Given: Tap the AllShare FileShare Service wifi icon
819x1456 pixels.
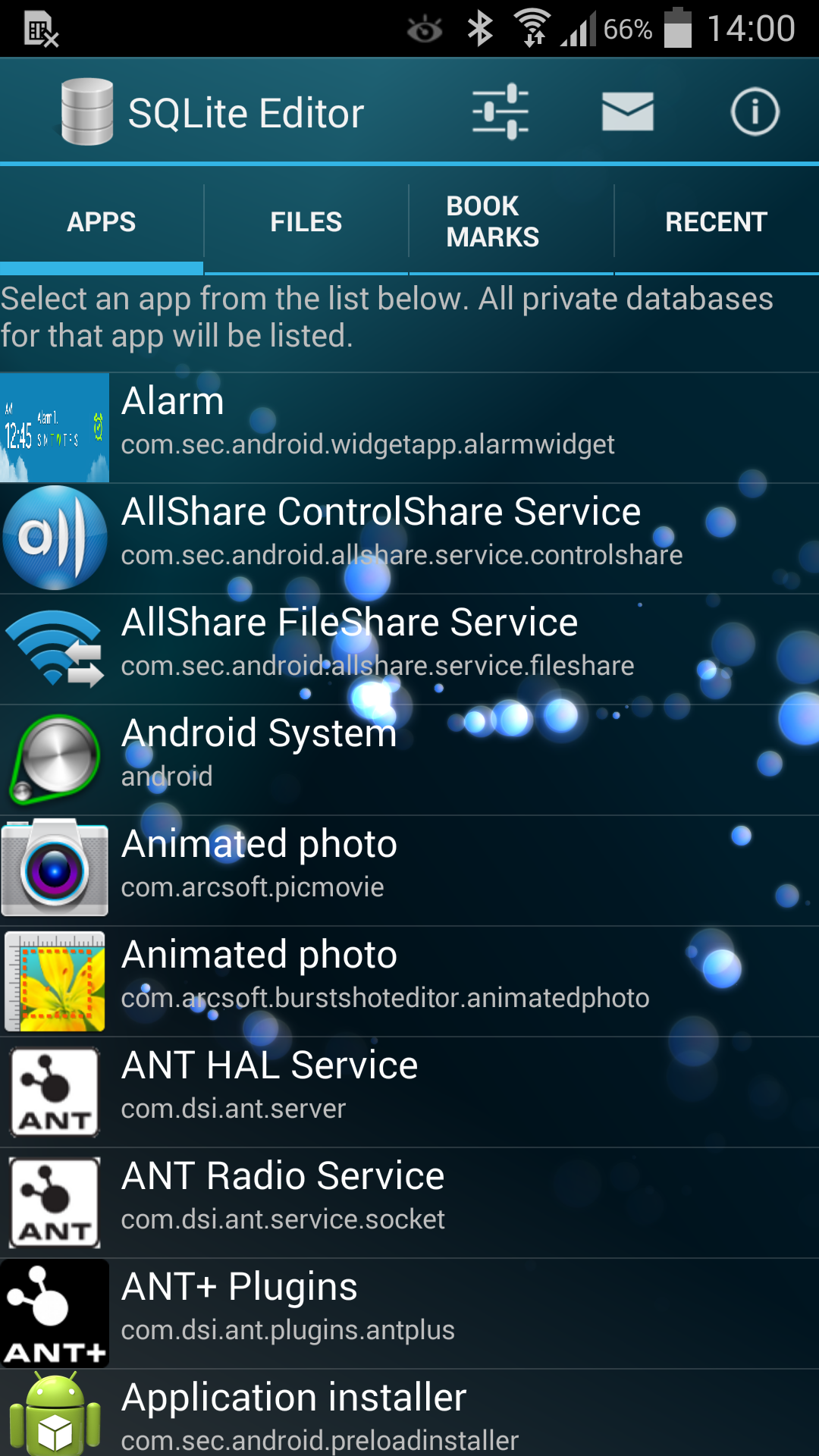Looking at the screenshot, I should coord(55,648).
